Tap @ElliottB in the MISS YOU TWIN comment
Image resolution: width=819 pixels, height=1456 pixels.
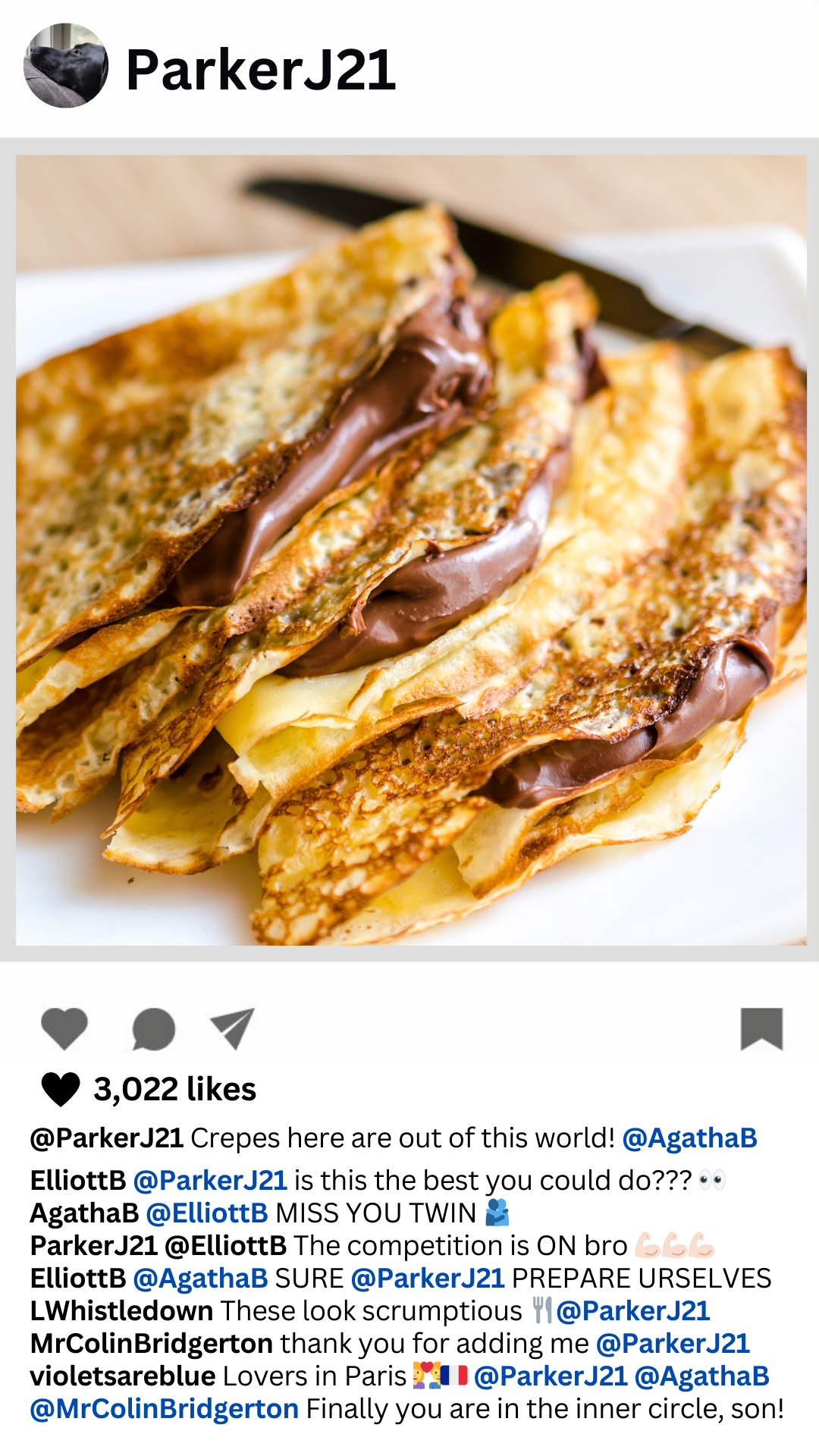coord(207,1213)
